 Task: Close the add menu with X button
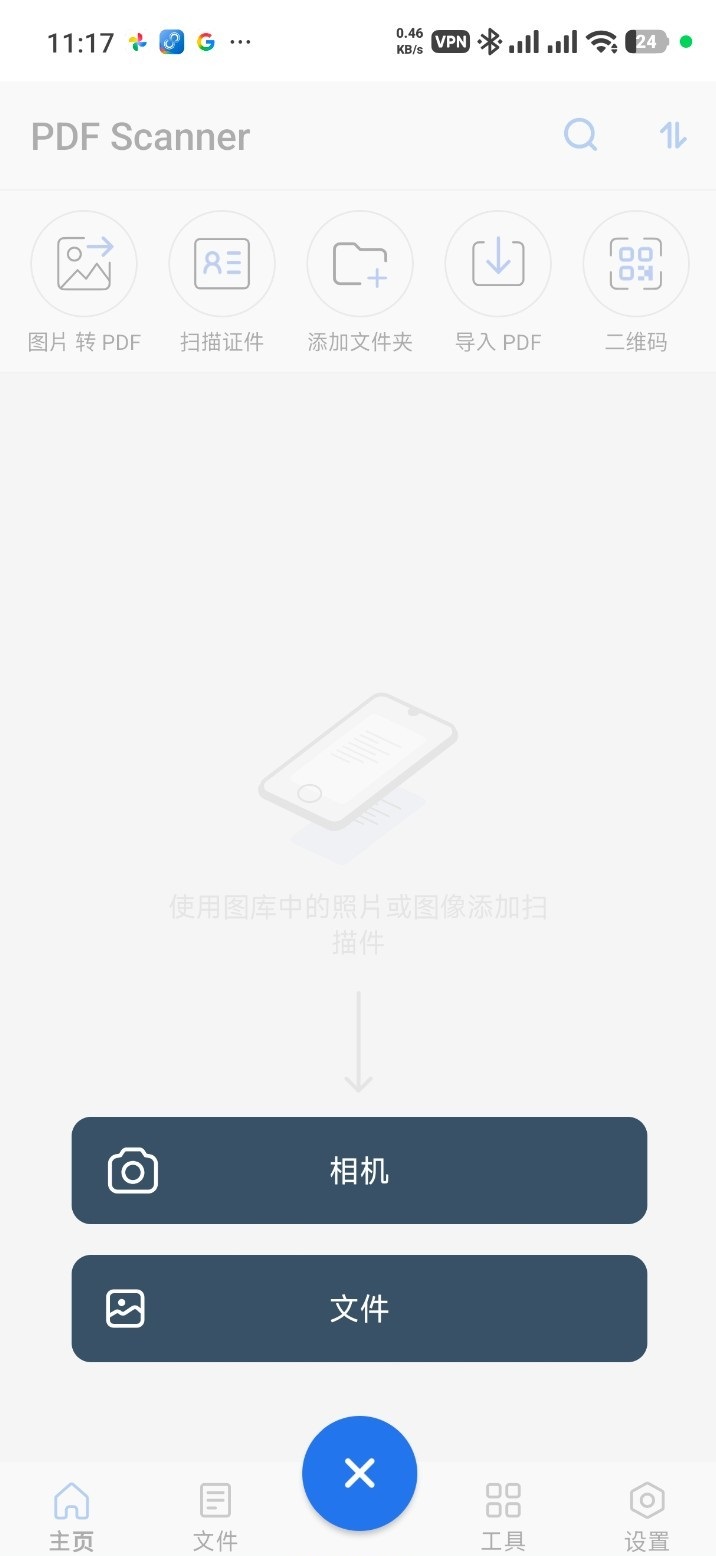359,1473
